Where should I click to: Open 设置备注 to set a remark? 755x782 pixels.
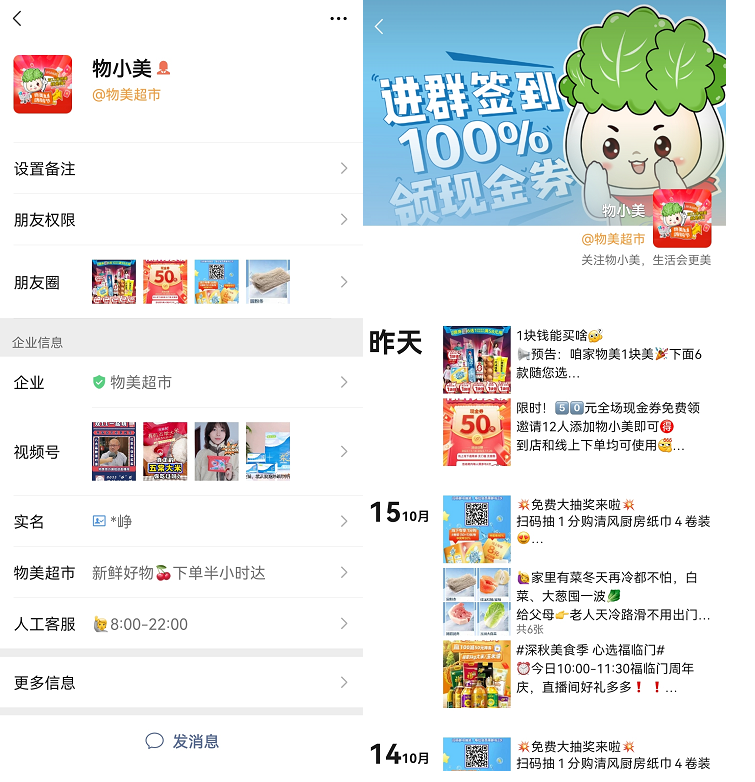181,169
